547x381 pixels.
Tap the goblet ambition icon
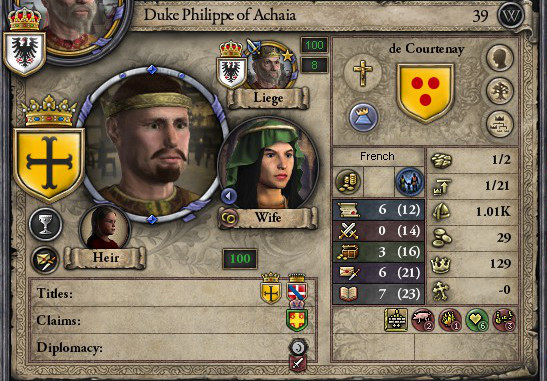pyautogui.click(x=45, y=224)
